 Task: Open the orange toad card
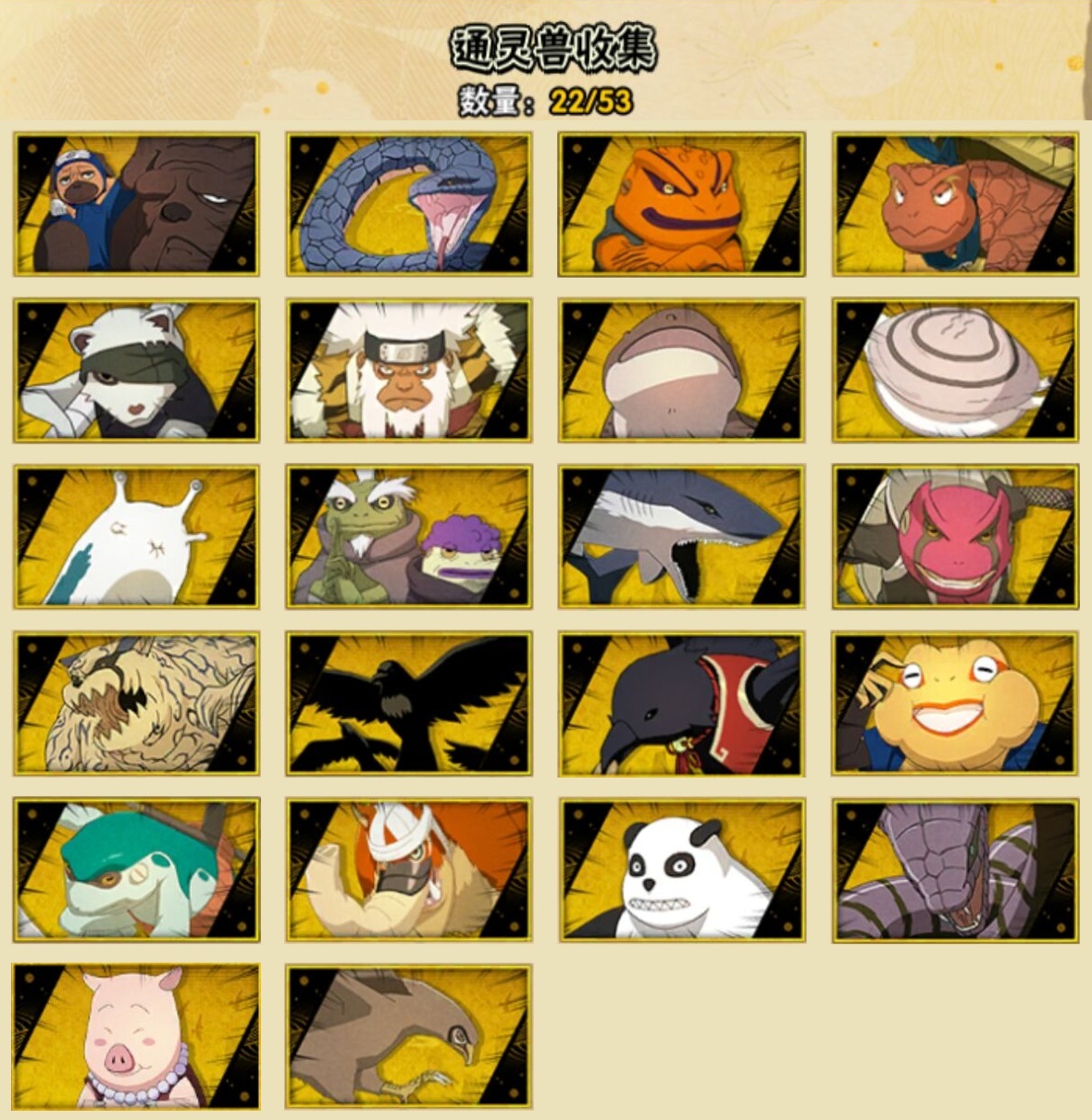coord(681,205)
